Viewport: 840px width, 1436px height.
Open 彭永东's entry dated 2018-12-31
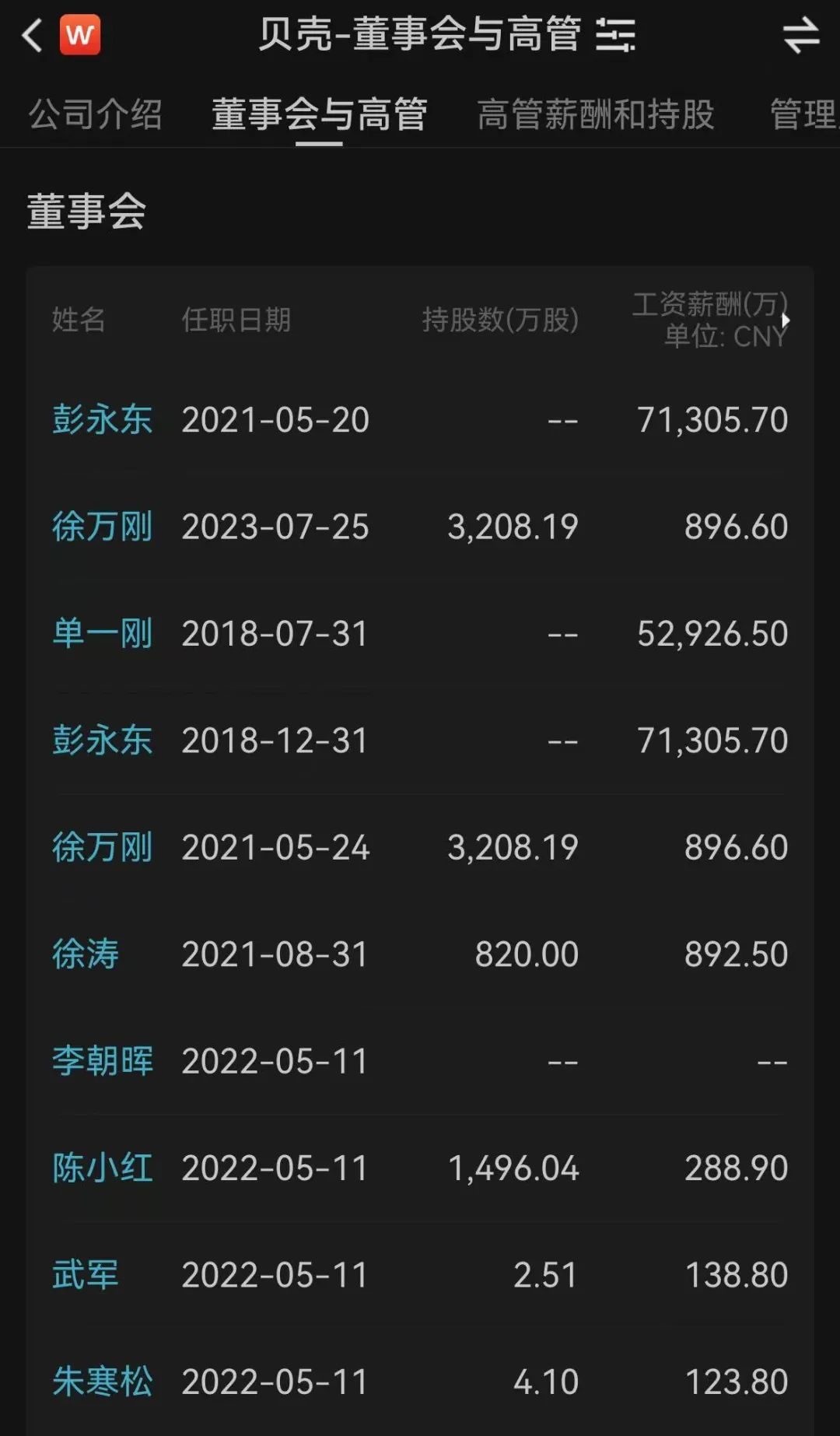pyautogui.click(x=102, y=740)
